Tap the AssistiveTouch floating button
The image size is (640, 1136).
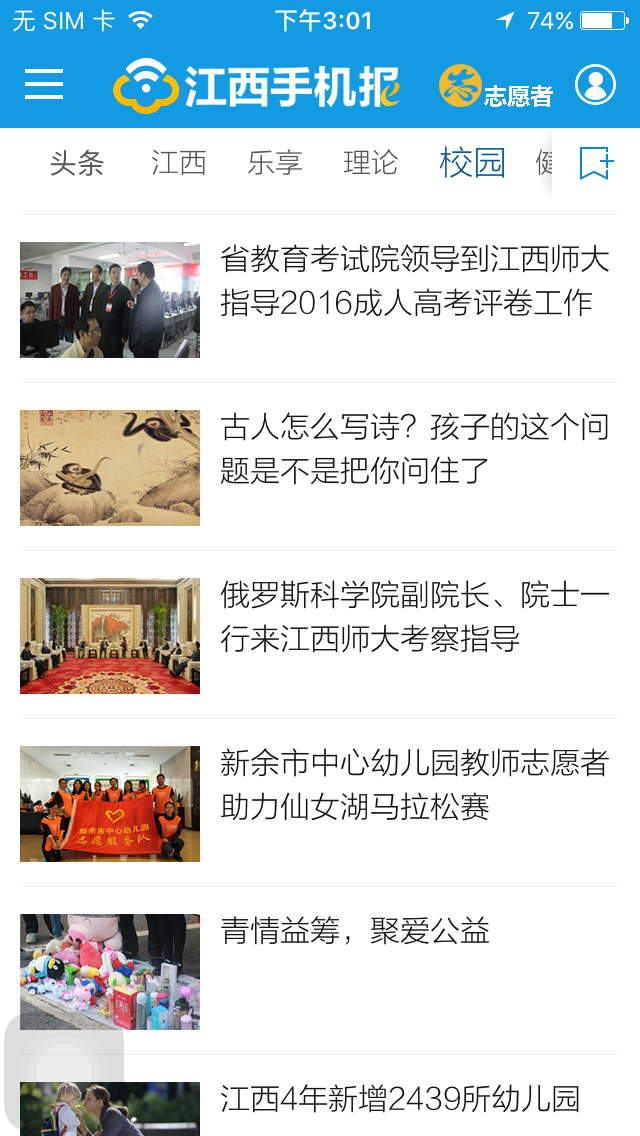(x=64, y=1070)
